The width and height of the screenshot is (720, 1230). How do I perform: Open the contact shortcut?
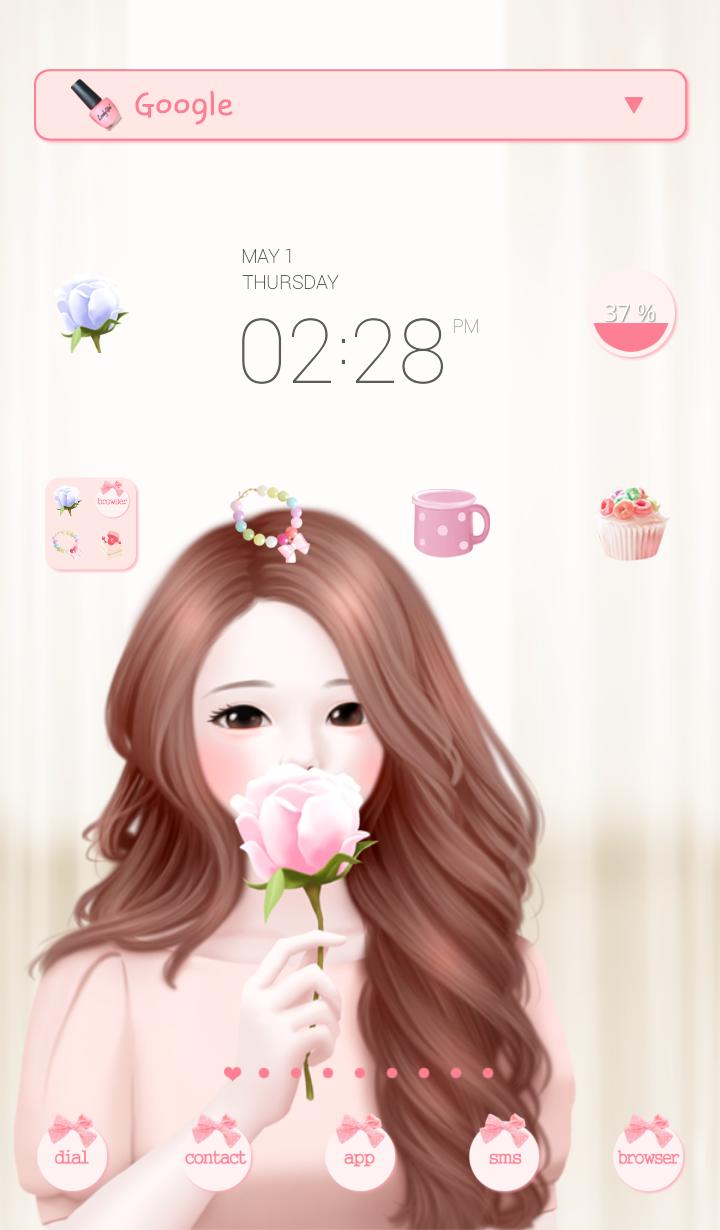215,1152
